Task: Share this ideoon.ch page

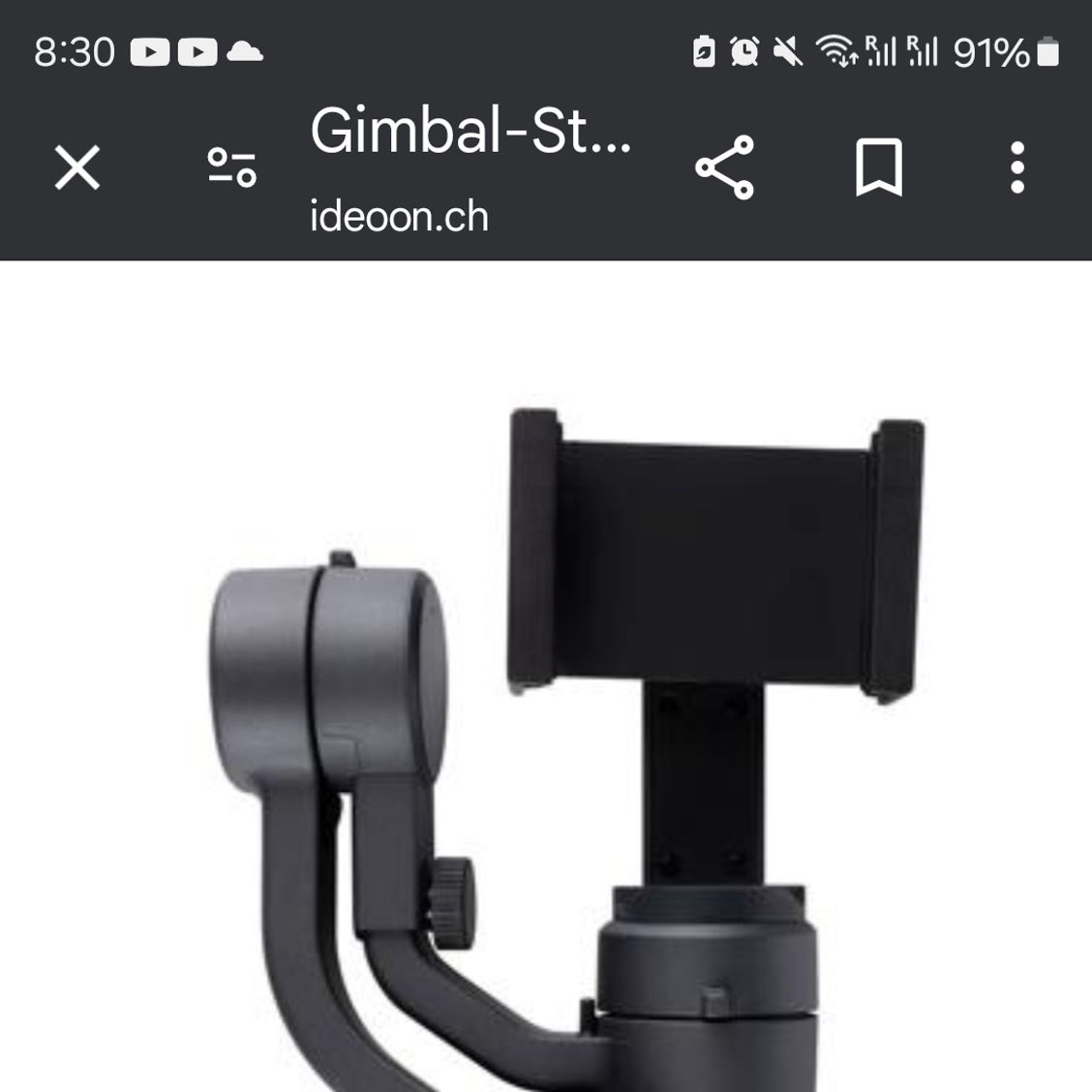Action: tap(724, 167)
